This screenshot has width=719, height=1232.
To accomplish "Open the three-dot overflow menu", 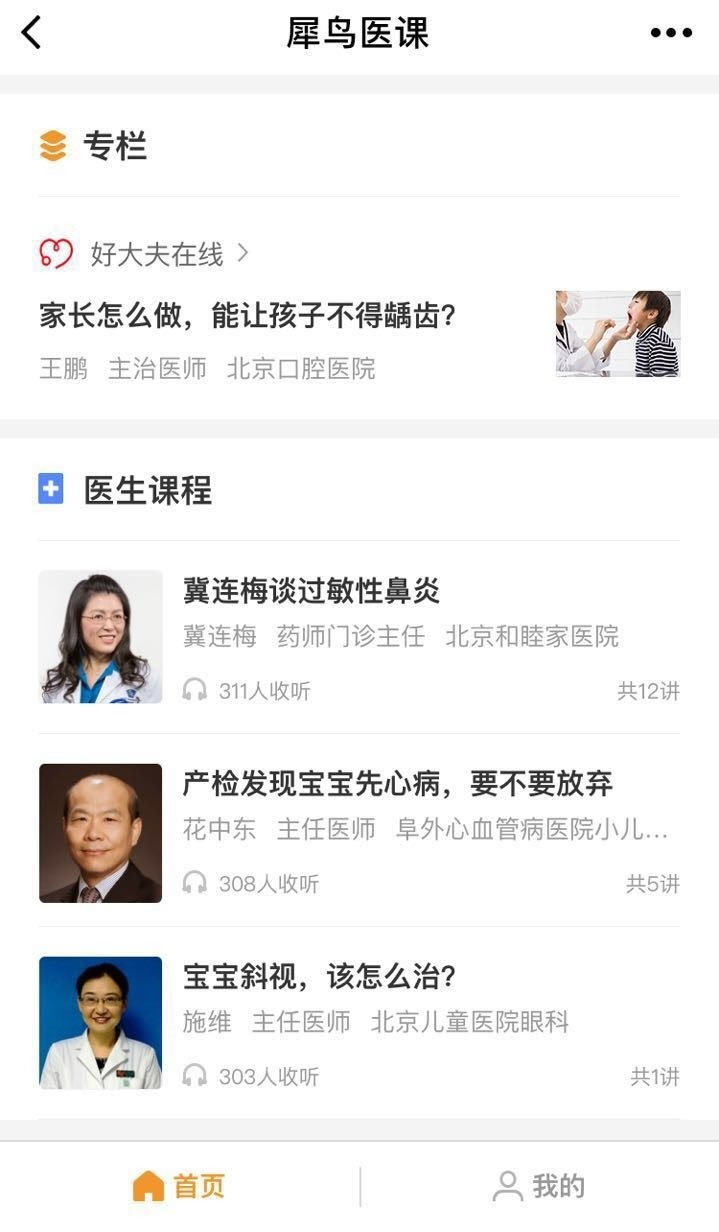I will tap(671, 33).
